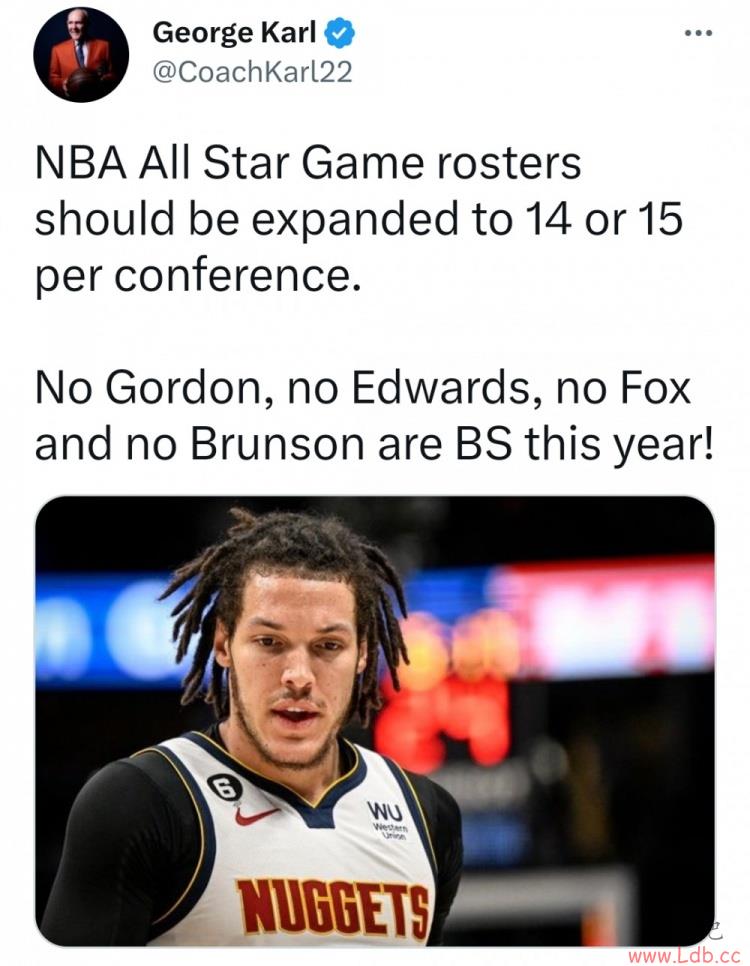Open the tweet's three-dot overflow menu
750x966 pixels.
click(x=697, y=34)
